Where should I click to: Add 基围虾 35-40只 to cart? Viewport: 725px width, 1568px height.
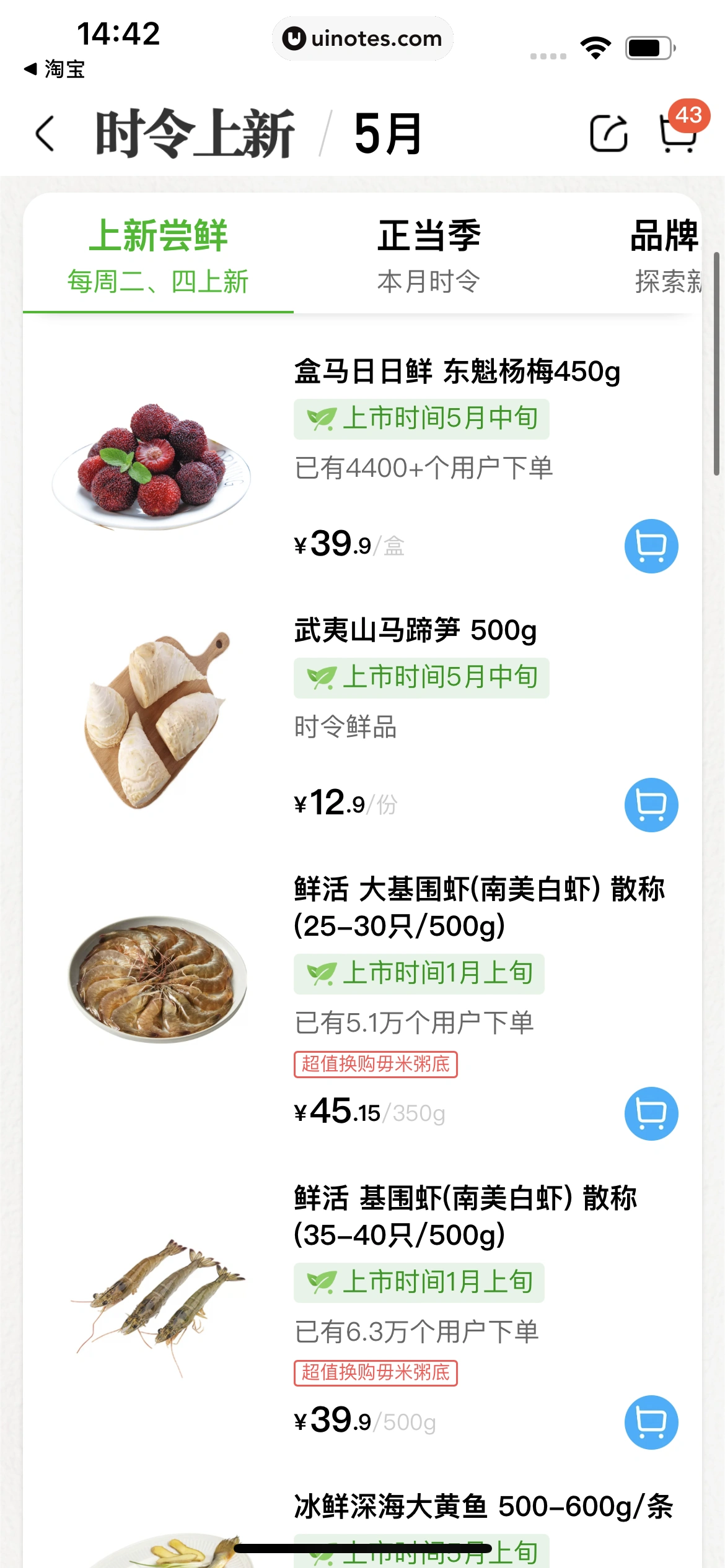651,1422
